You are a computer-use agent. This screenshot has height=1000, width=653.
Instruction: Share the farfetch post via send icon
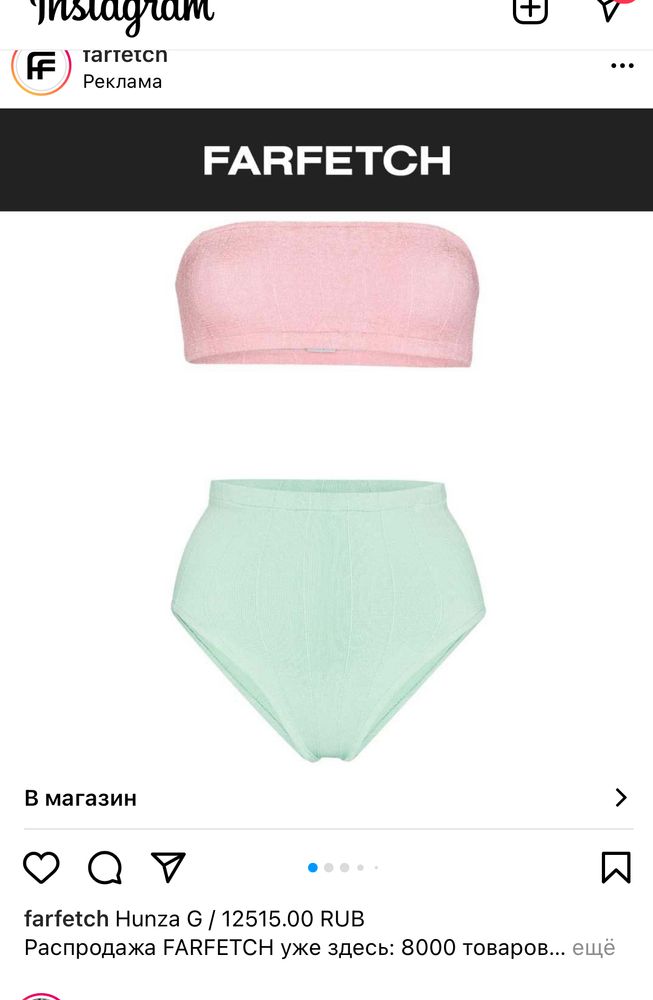(168, 867)
